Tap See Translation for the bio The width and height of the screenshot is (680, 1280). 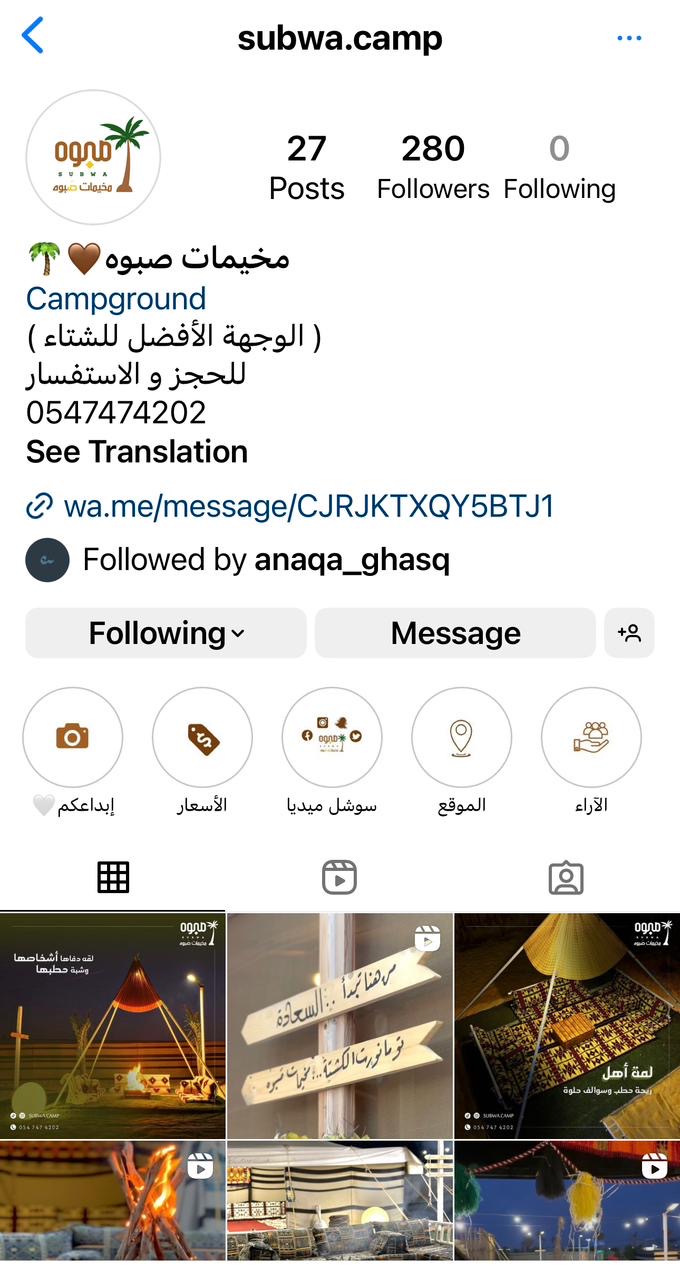pyautogui.click(x=137, y=452)
